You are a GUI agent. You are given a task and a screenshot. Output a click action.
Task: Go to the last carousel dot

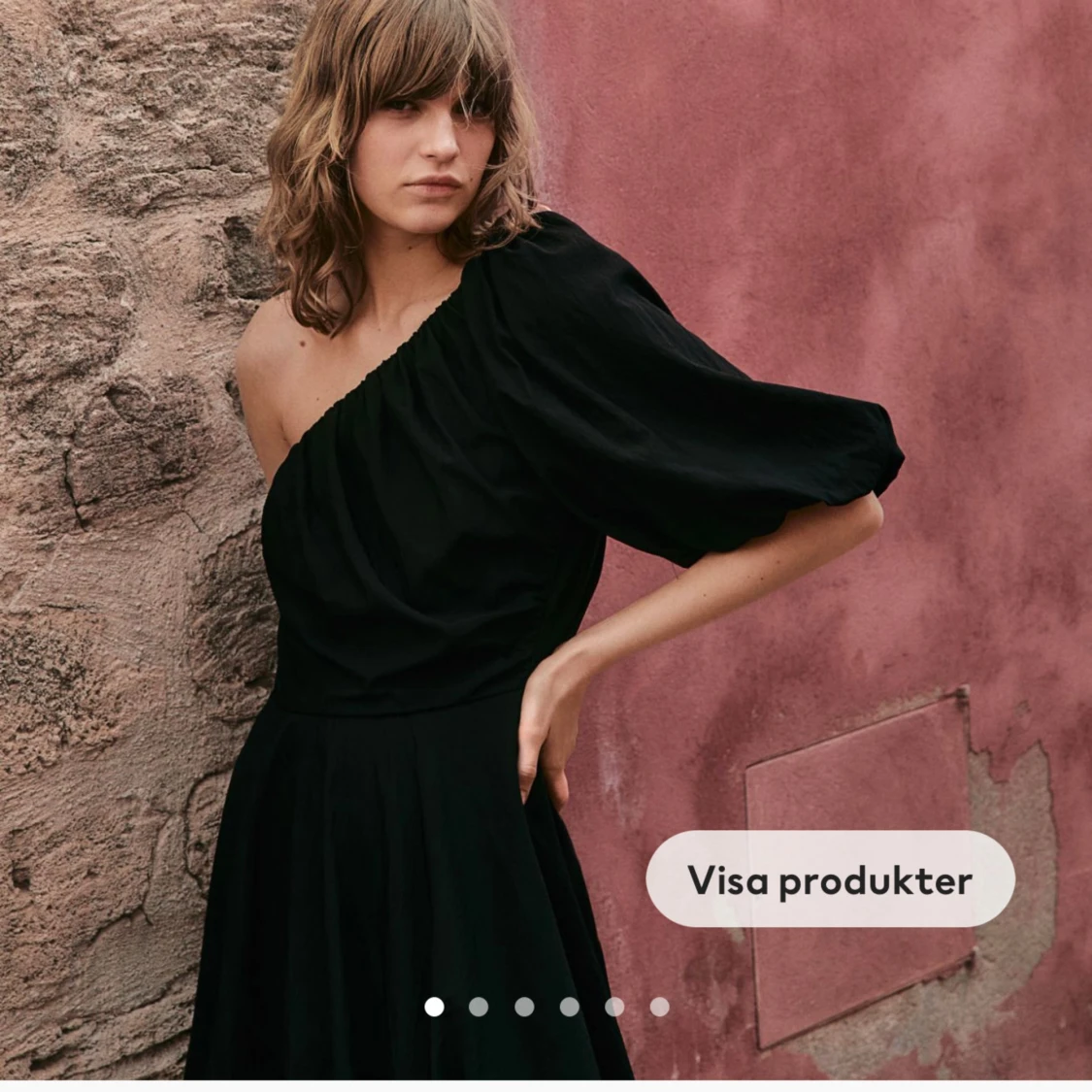point(659,1007)
